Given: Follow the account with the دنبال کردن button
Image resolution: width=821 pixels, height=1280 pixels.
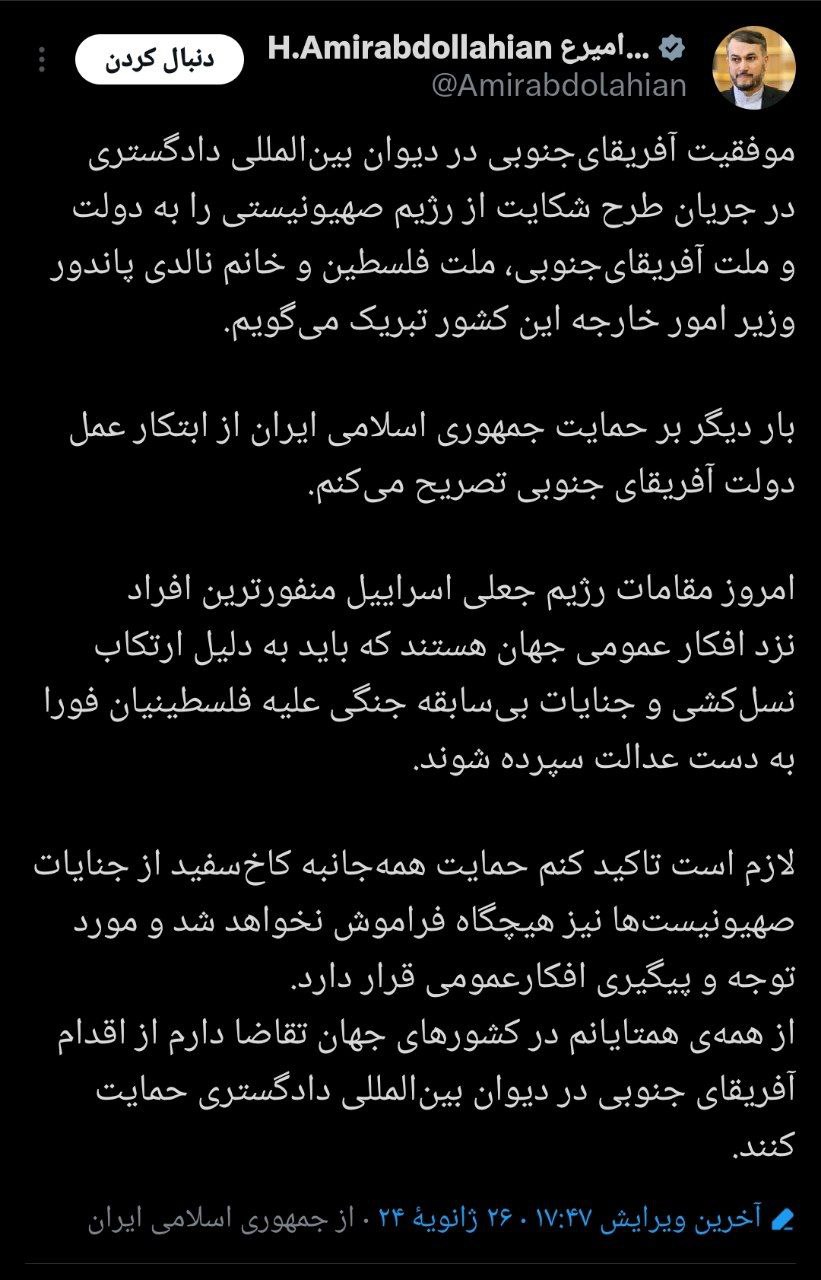Looking at the screenshot, I should pyautogui.click(x=159, y=61).
